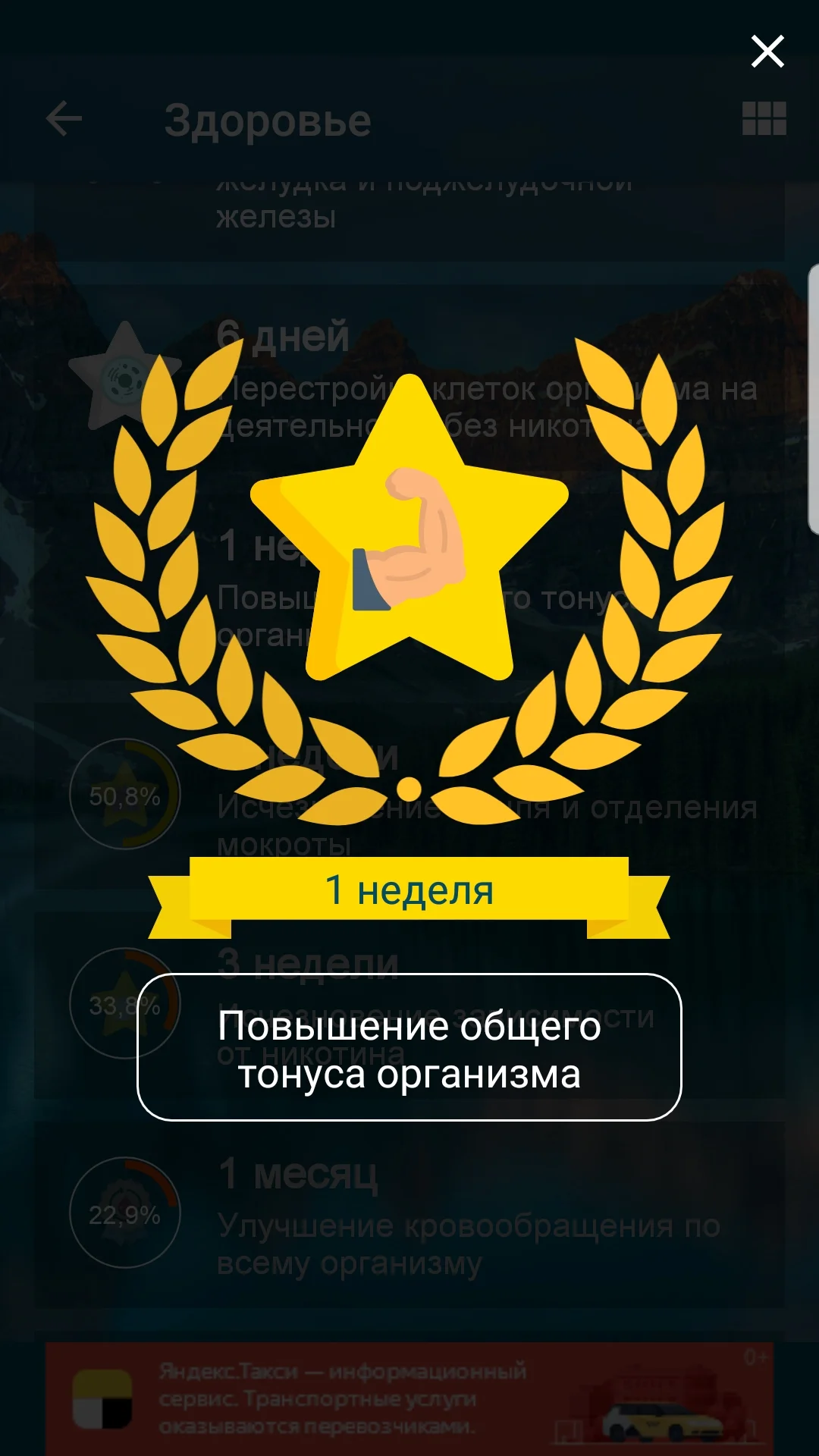Tap the yellow 1 неделя ribbon
The width and height of the screenshot is (819, 1456).
(x=409, y=892)
